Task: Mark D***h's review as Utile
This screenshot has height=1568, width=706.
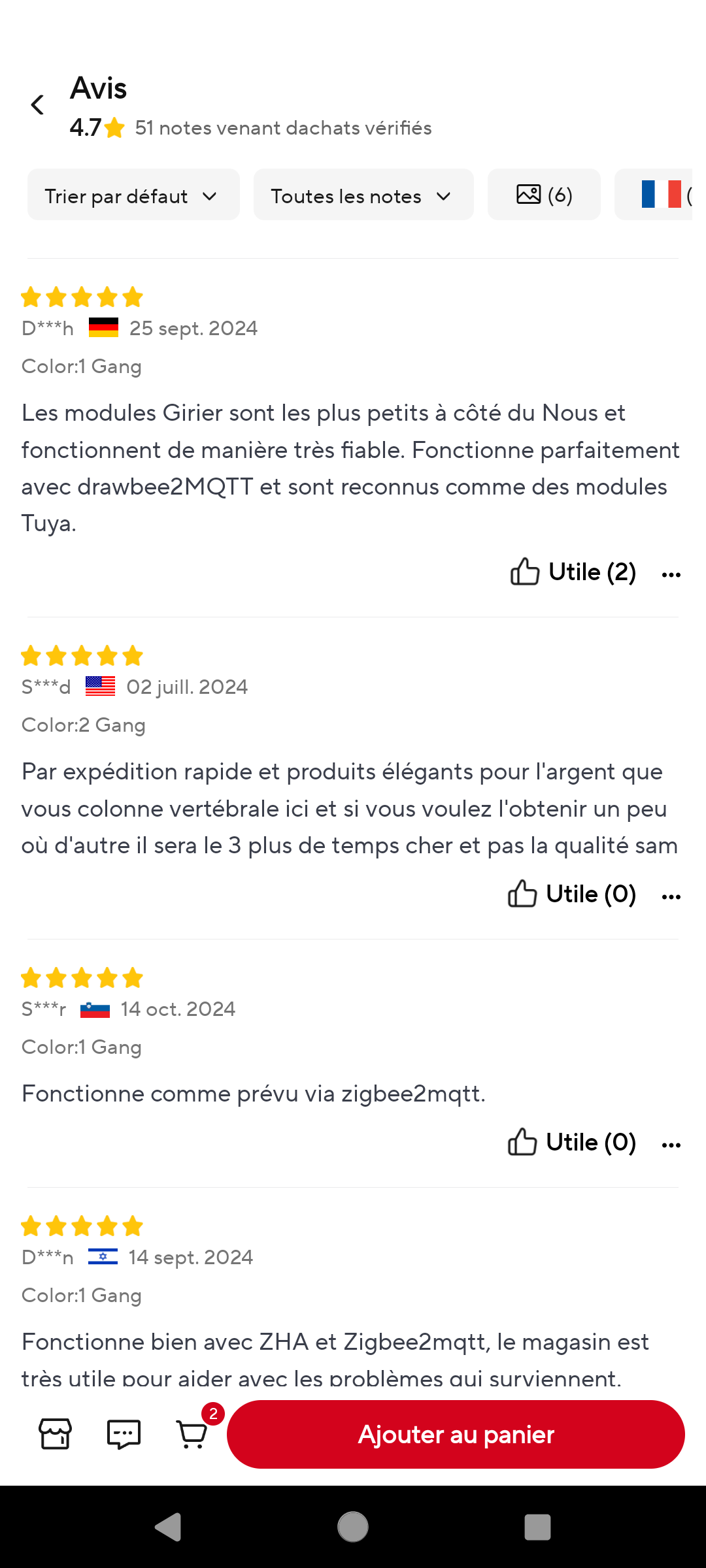Action: (573, 572)
